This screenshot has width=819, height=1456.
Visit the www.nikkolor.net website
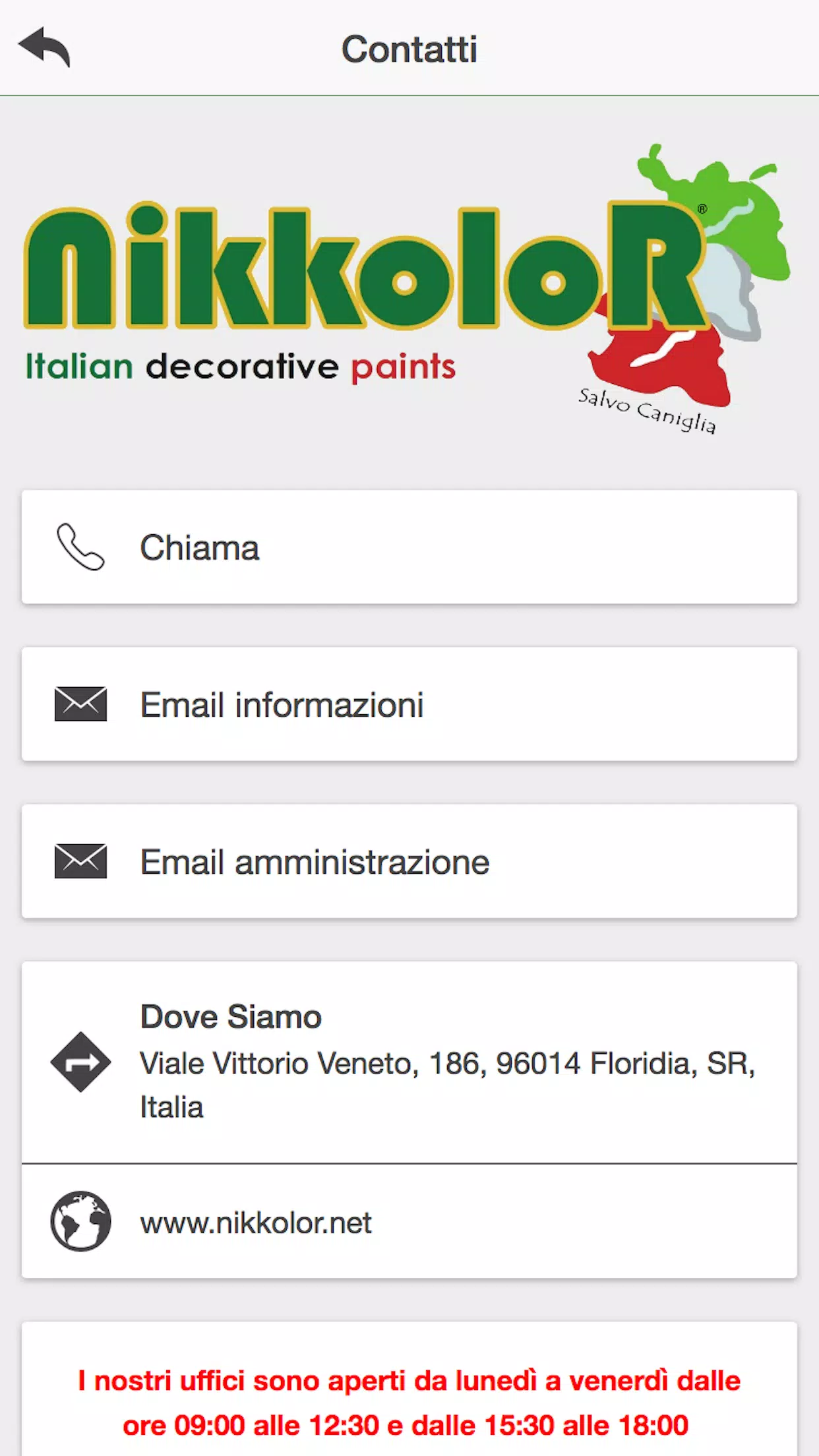click(409, 1222)
